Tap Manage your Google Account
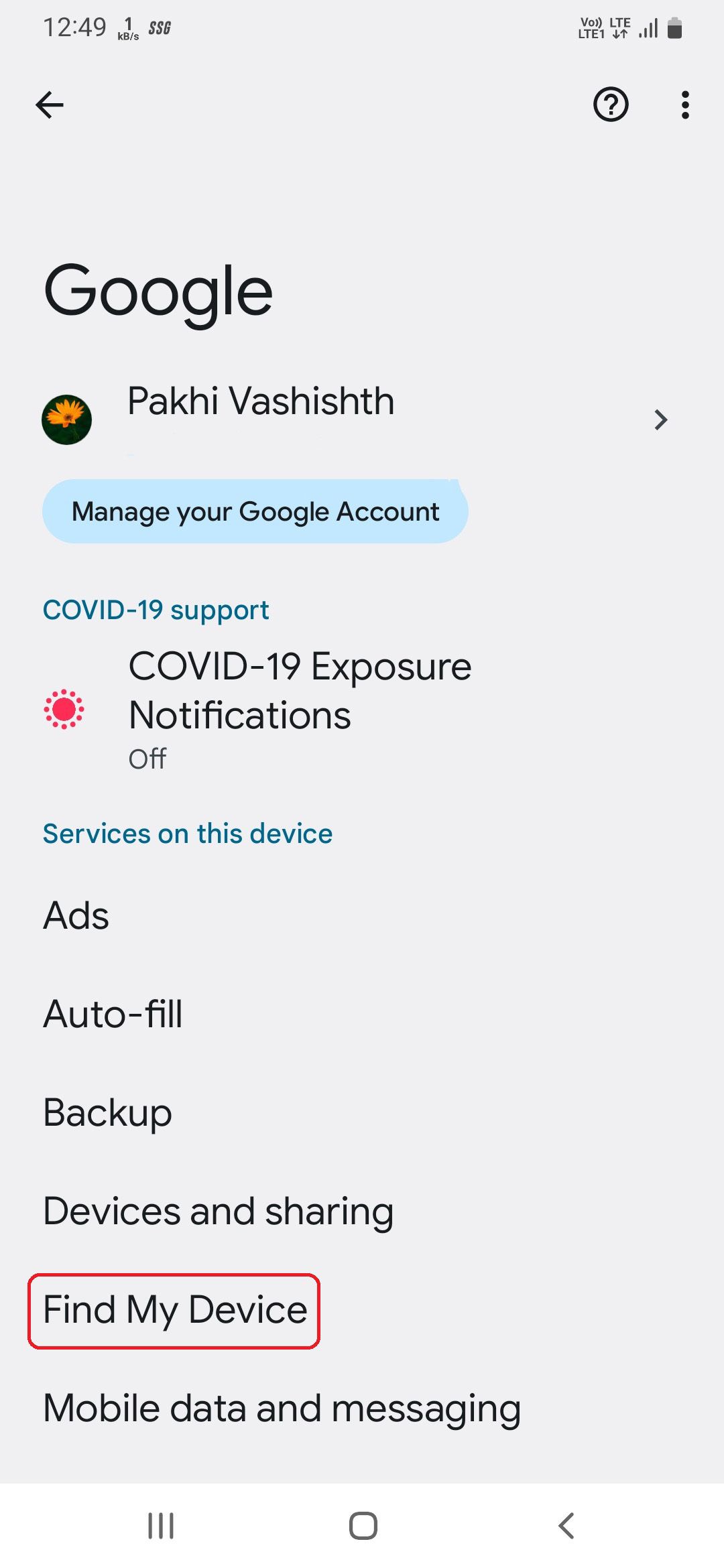The height and width of the screenshot is (1568, 724). [x=255, y=512]
